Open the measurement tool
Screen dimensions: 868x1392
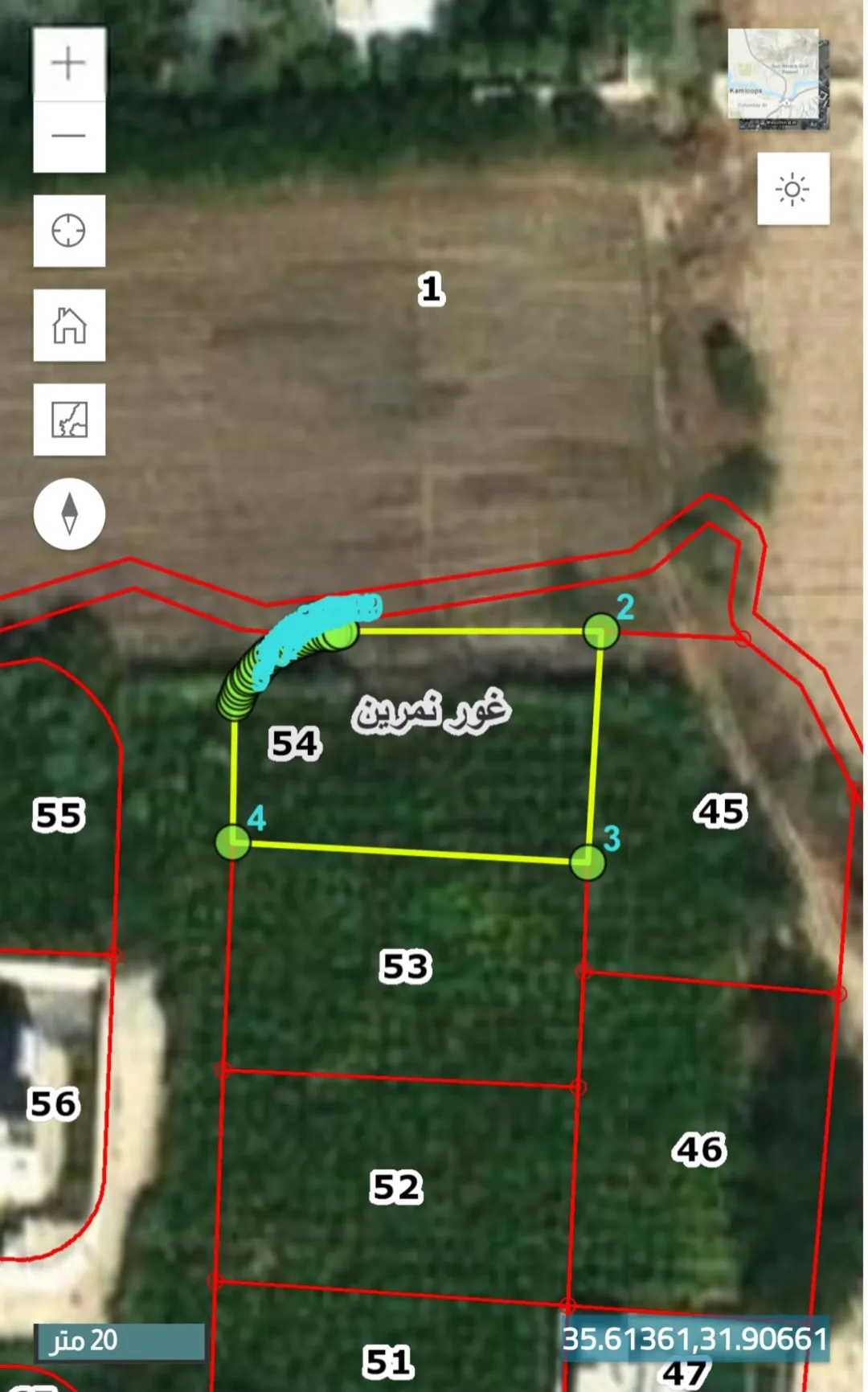pyautogui.click(x=69, y=420)
